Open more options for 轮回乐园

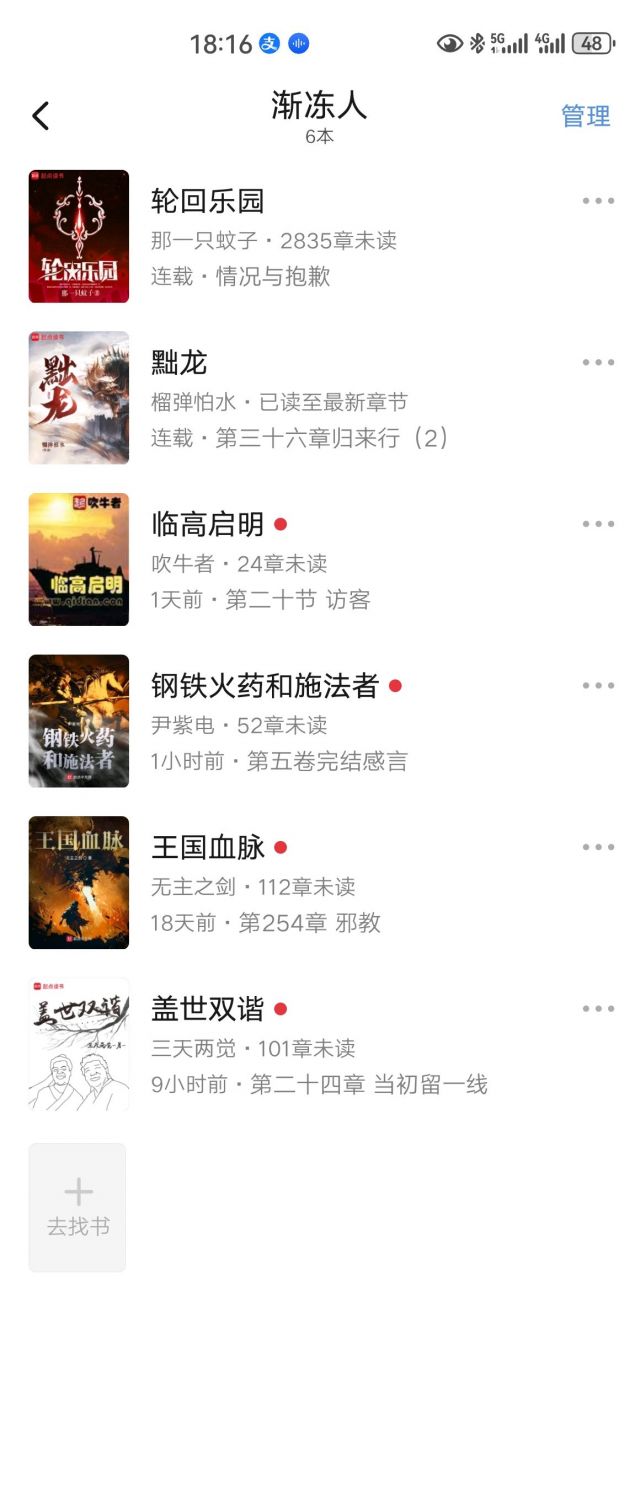click(x=598, y=201)
